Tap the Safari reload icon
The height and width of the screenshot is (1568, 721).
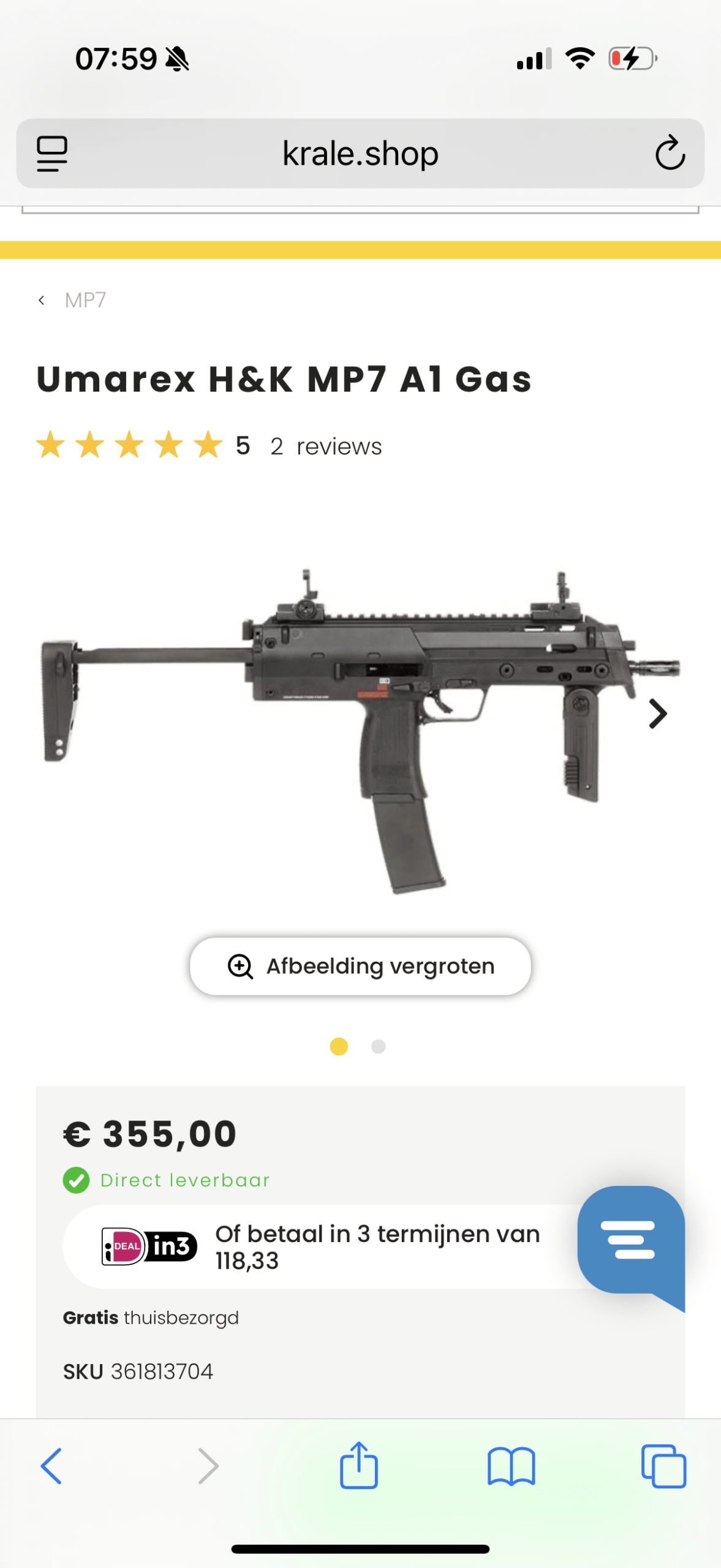pyautogui.click(x=670, y=154)
